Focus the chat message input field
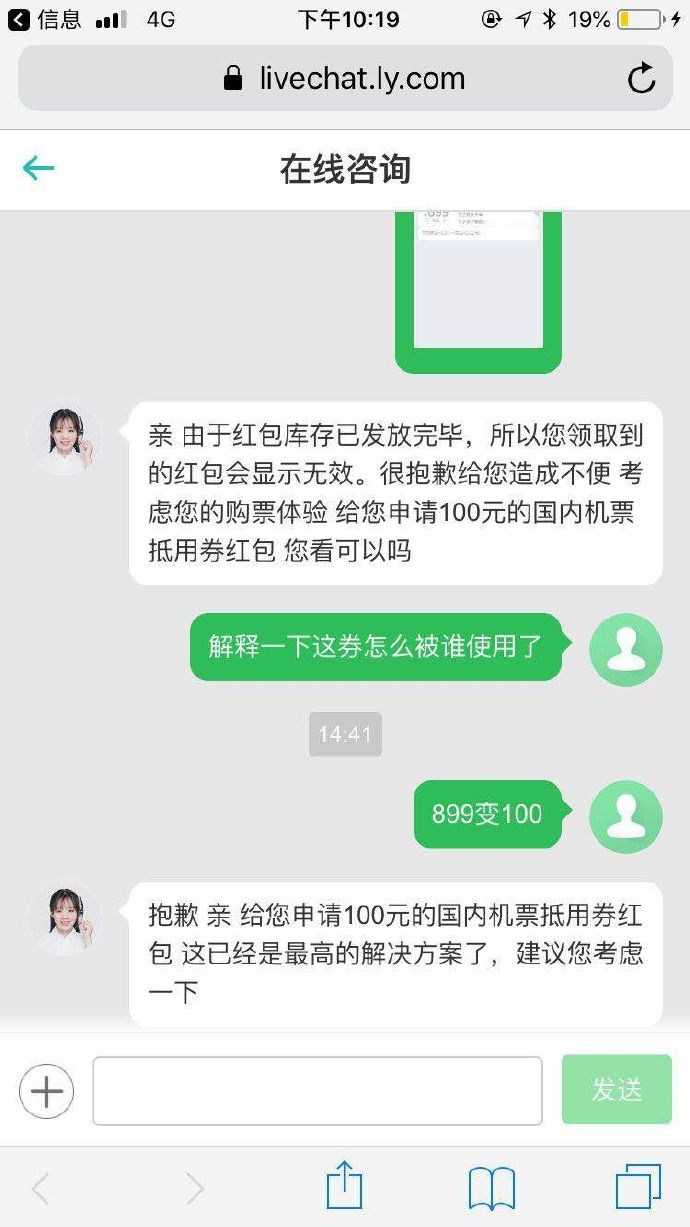690x1227 pixels. (317, 1091)
